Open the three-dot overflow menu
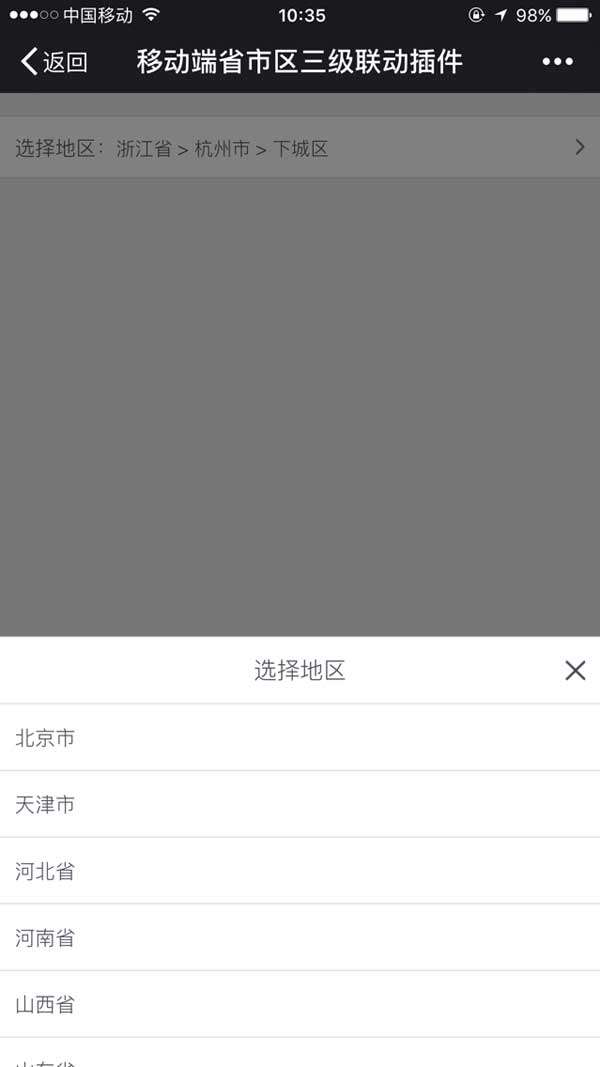This screenshot has width=600, height=1067. click(x=557, y=62)
